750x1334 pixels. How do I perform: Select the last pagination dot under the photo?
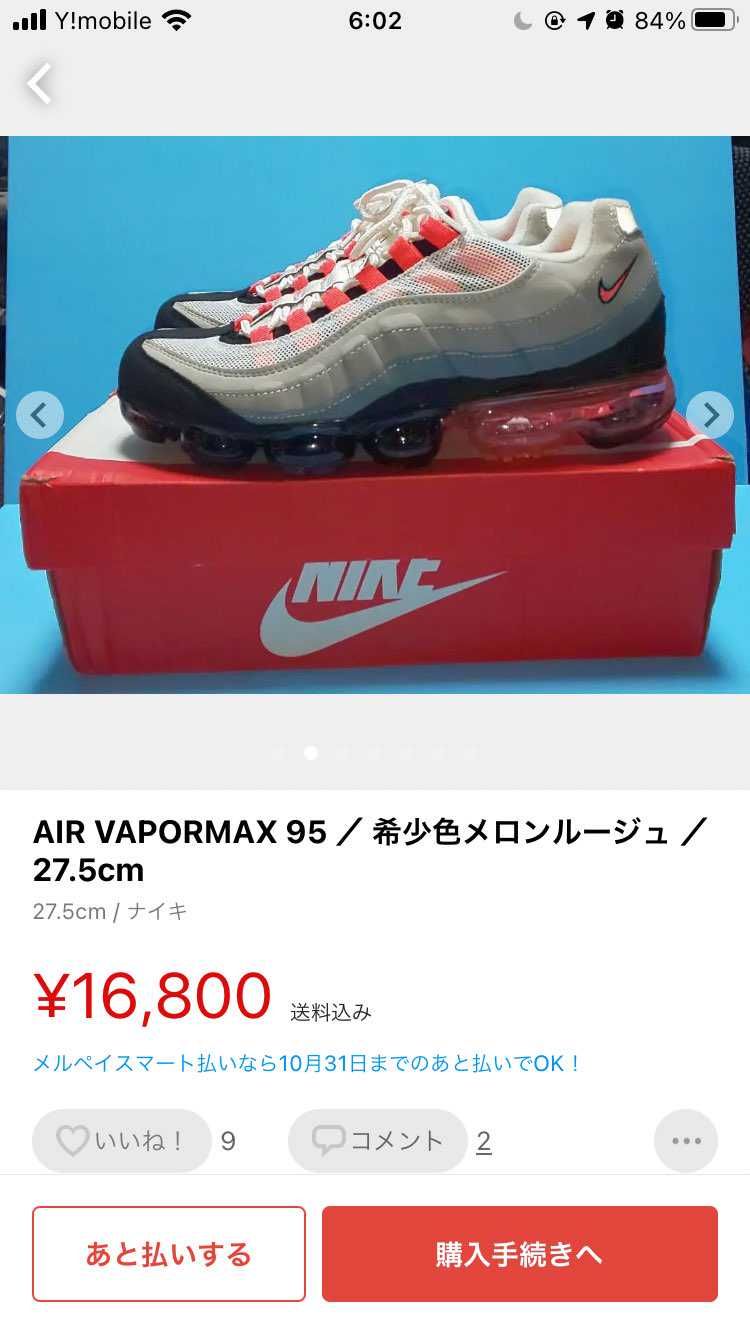point(468,755)
